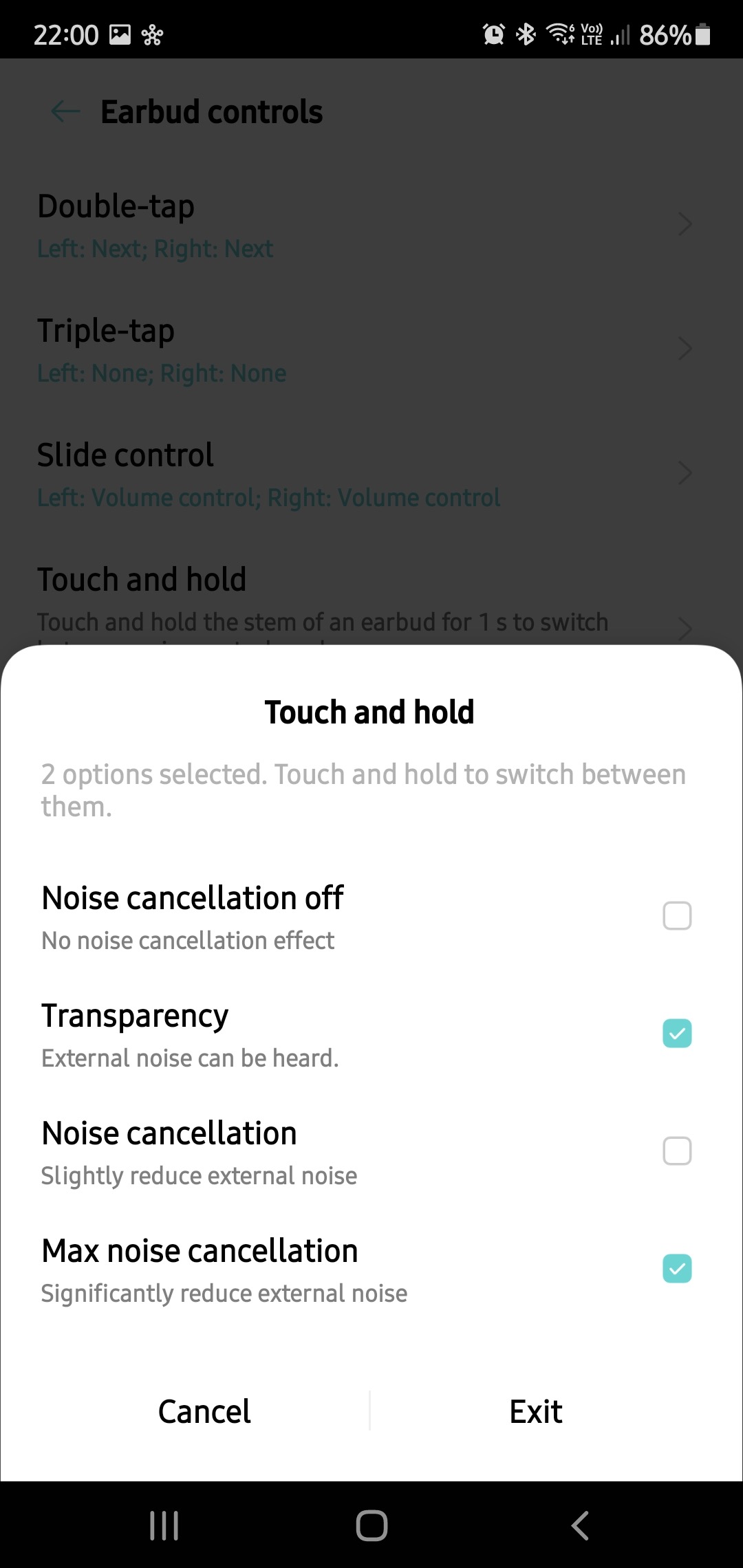This screenshot has height=1568, width=743.
Task: Uncheck the Transparency checkbox
Action: click(677, 1033)
